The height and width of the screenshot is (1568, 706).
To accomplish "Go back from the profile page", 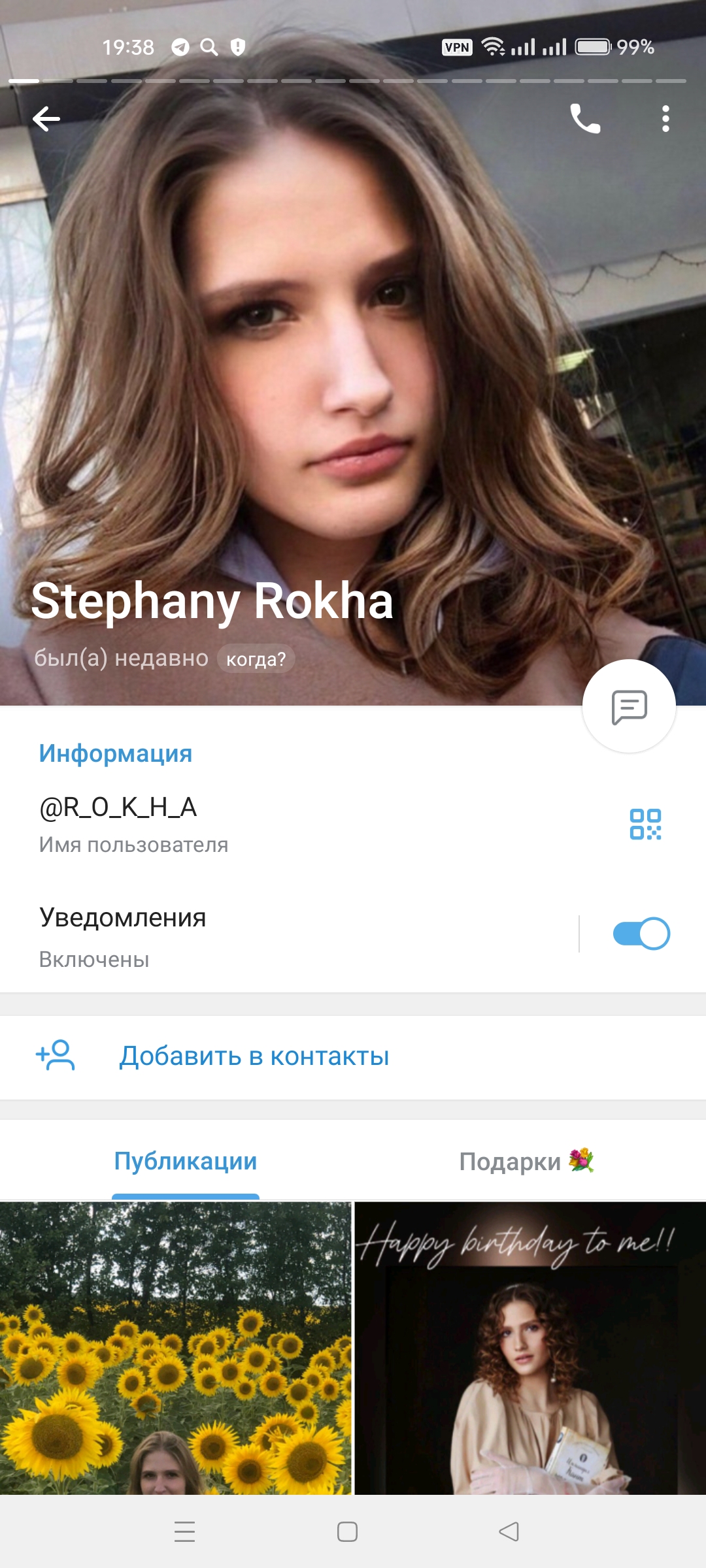I will click(46, 119).
